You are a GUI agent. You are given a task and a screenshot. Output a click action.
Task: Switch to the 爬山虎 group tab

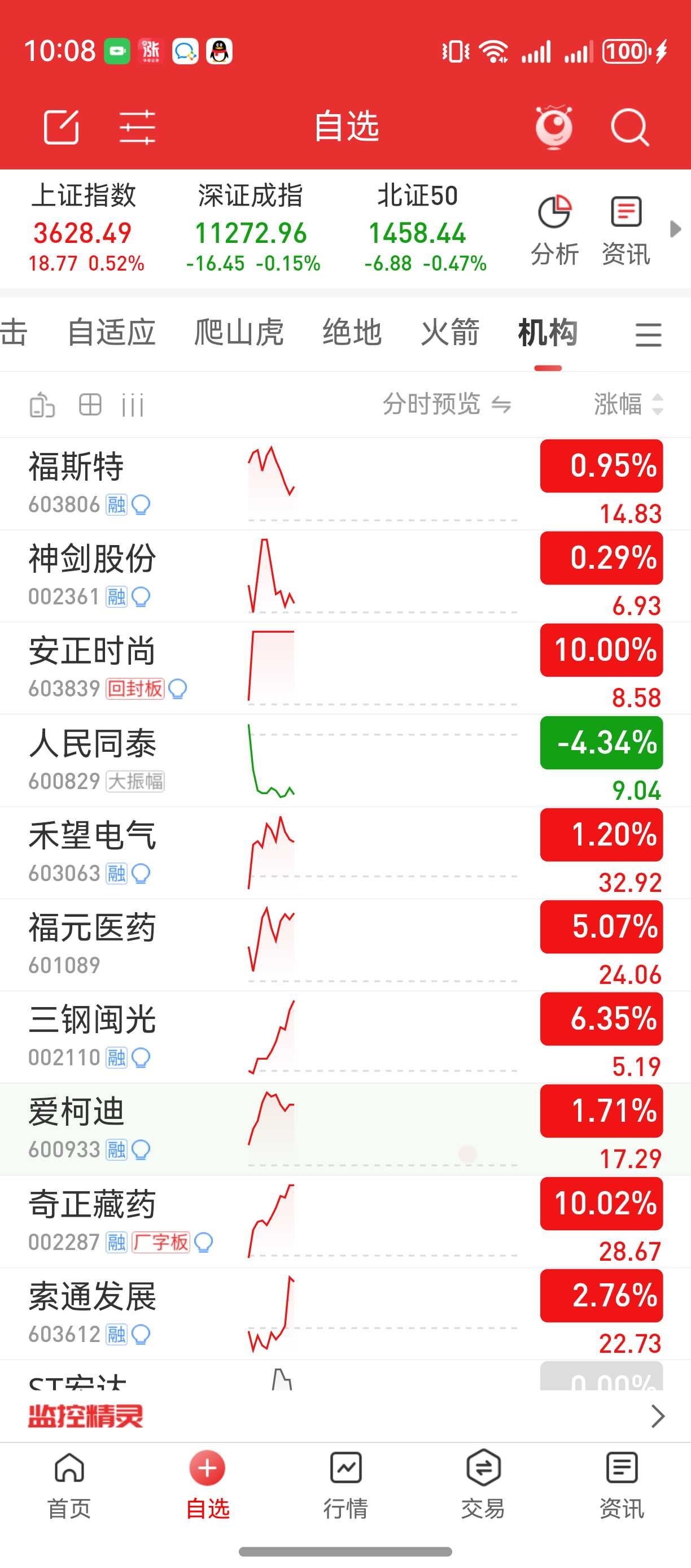[x=238, y=333]
